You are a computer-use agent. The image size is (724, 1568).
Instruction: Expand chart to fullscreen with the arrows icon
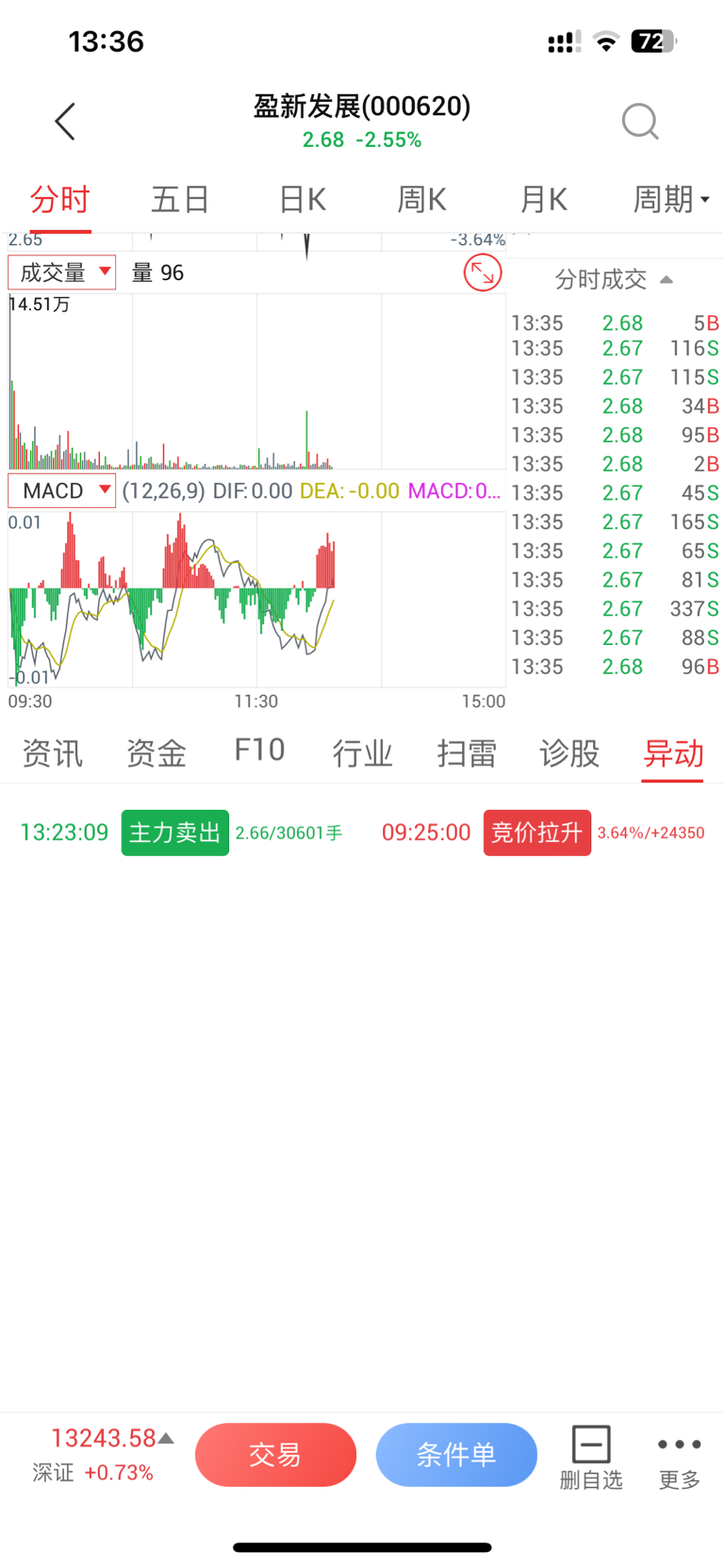tap(483, 273)
